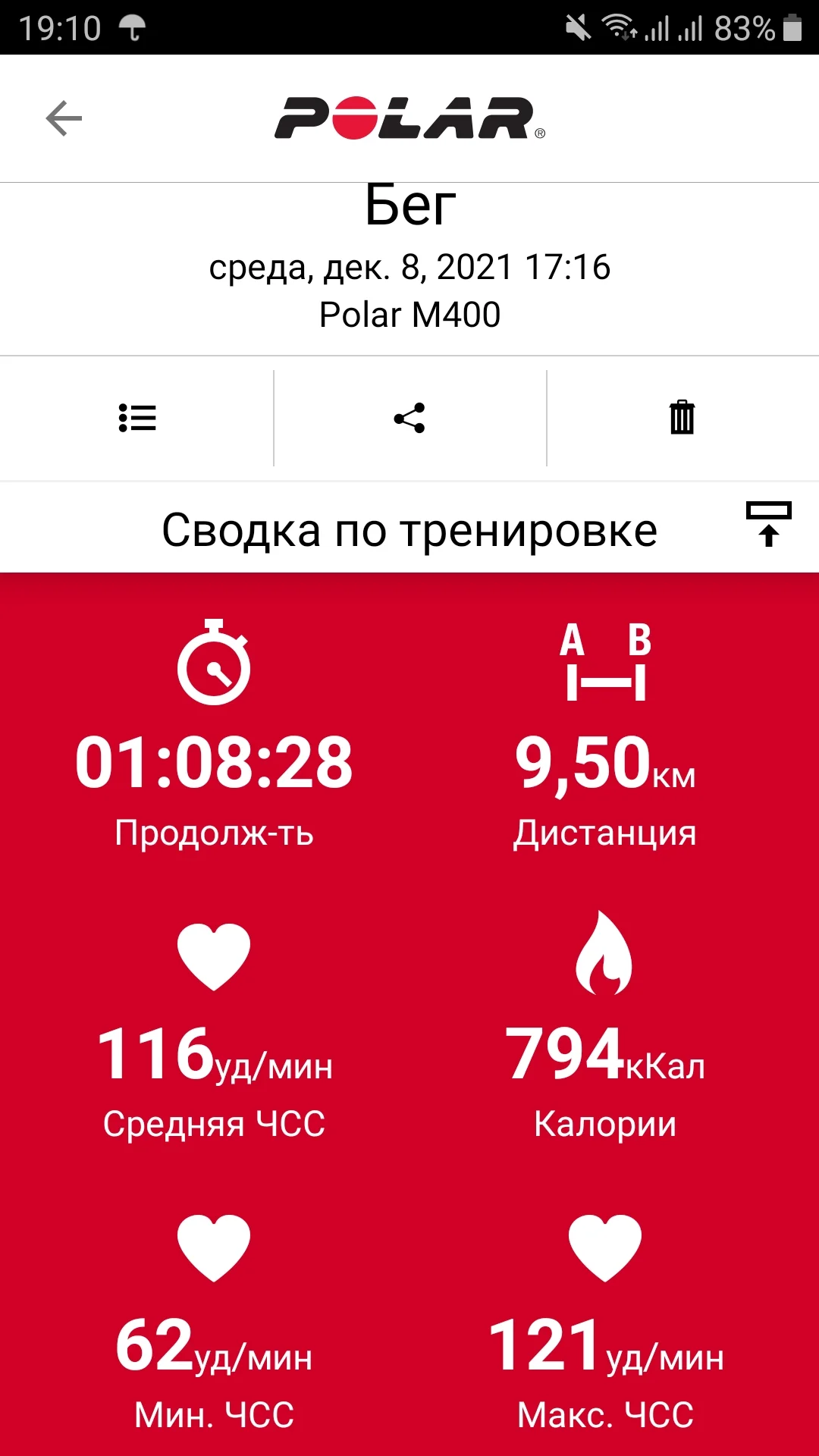Delete this training session
The image size is (819, 1456).
pyautogui.click(x=682, y=418)
